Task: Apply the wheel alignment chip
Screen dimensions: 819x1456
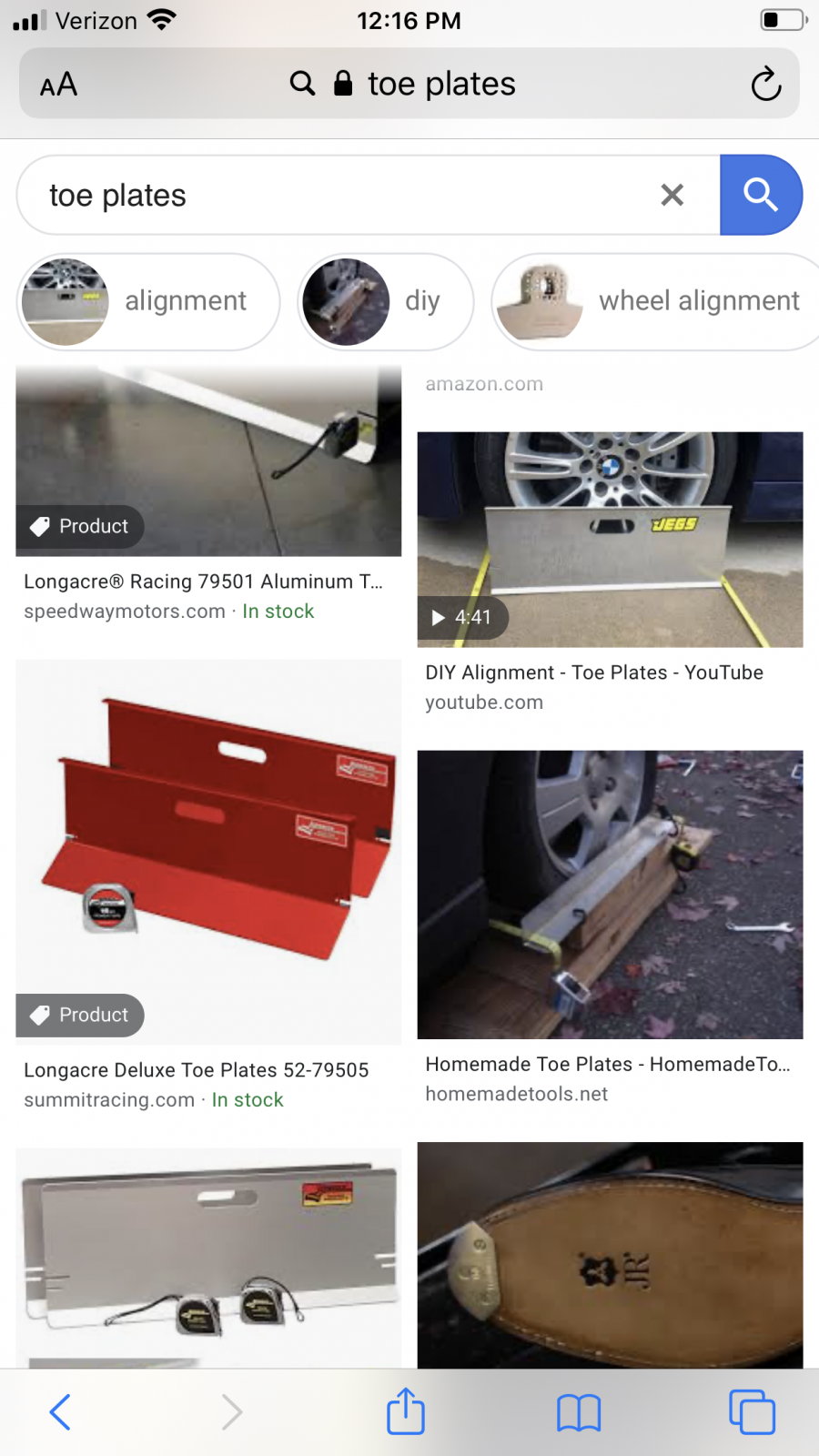Action: coord(655,301)
